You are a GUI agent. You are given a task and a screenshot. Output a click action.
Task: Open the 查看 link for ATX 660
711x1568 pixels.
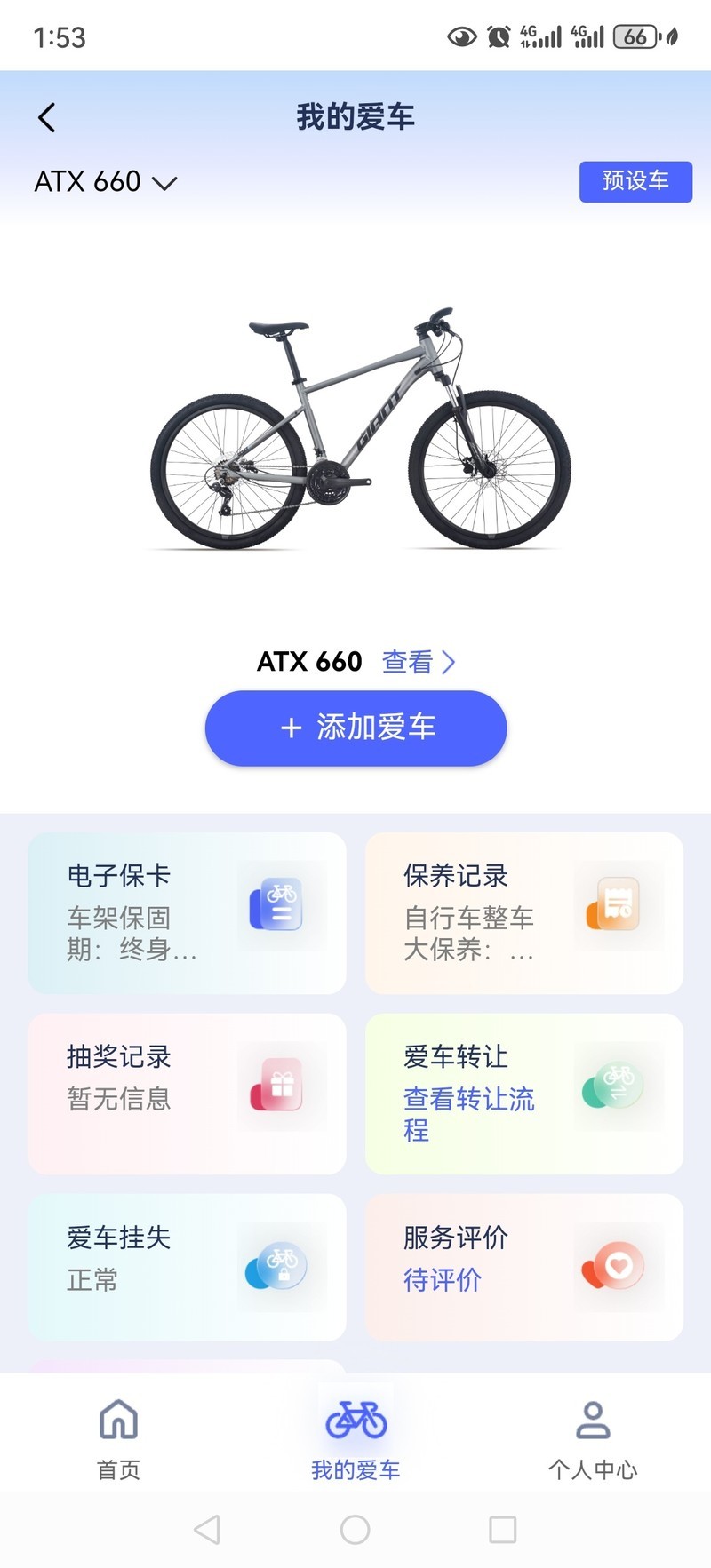[418, 662]
